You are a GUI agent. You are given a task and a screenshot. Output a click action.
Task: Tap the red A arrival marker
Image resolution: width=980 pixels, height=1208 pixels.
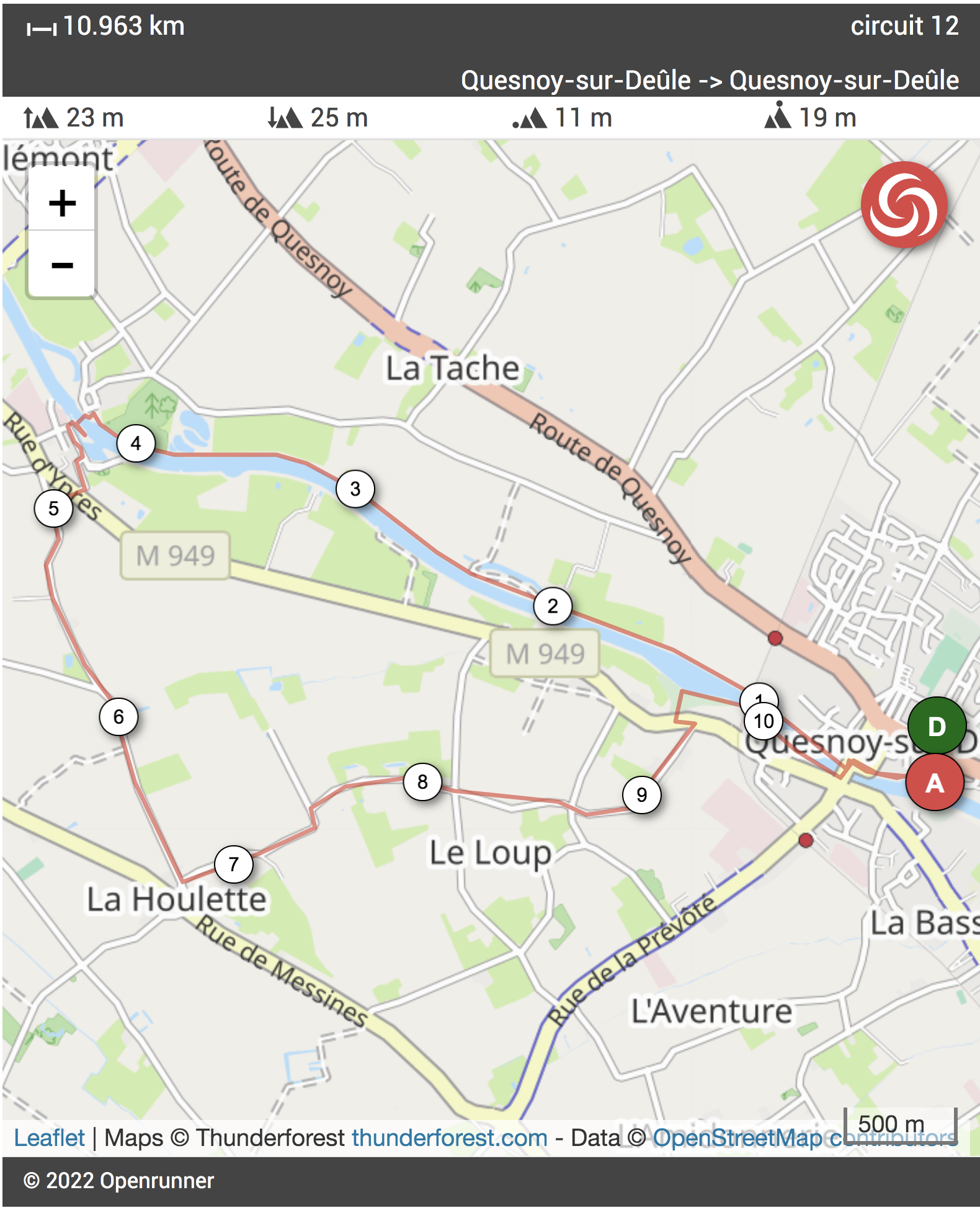click(x=935, y=783)
